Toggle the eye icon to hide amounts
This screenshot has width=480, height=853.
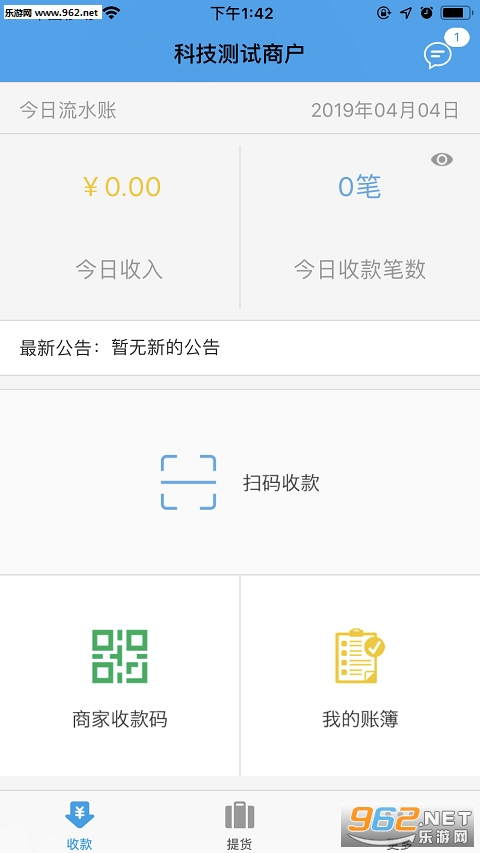[x=442, y=159]
